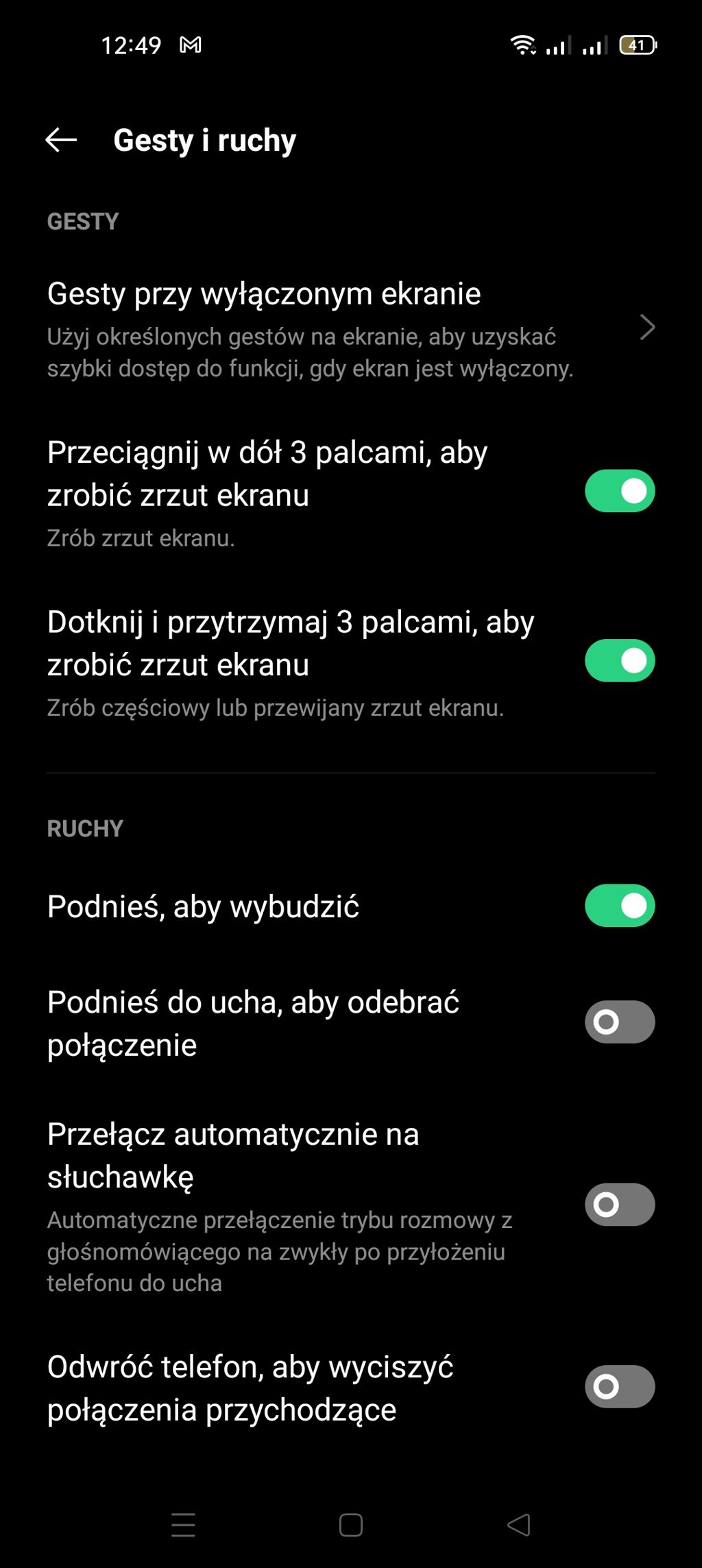This screenshot has width=702, height=1568.
Task: Tap the system home button
Action: point(350,1525)
